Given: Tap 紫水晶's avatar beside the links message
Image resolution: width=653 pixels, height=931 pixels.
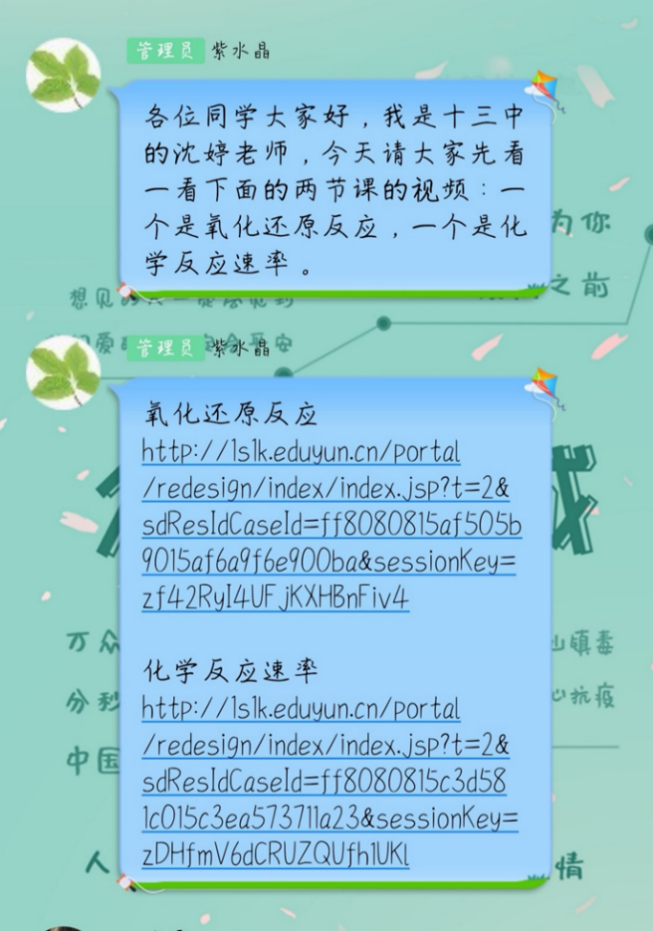Looking at the screenshot, I should [x=63, y=372].
